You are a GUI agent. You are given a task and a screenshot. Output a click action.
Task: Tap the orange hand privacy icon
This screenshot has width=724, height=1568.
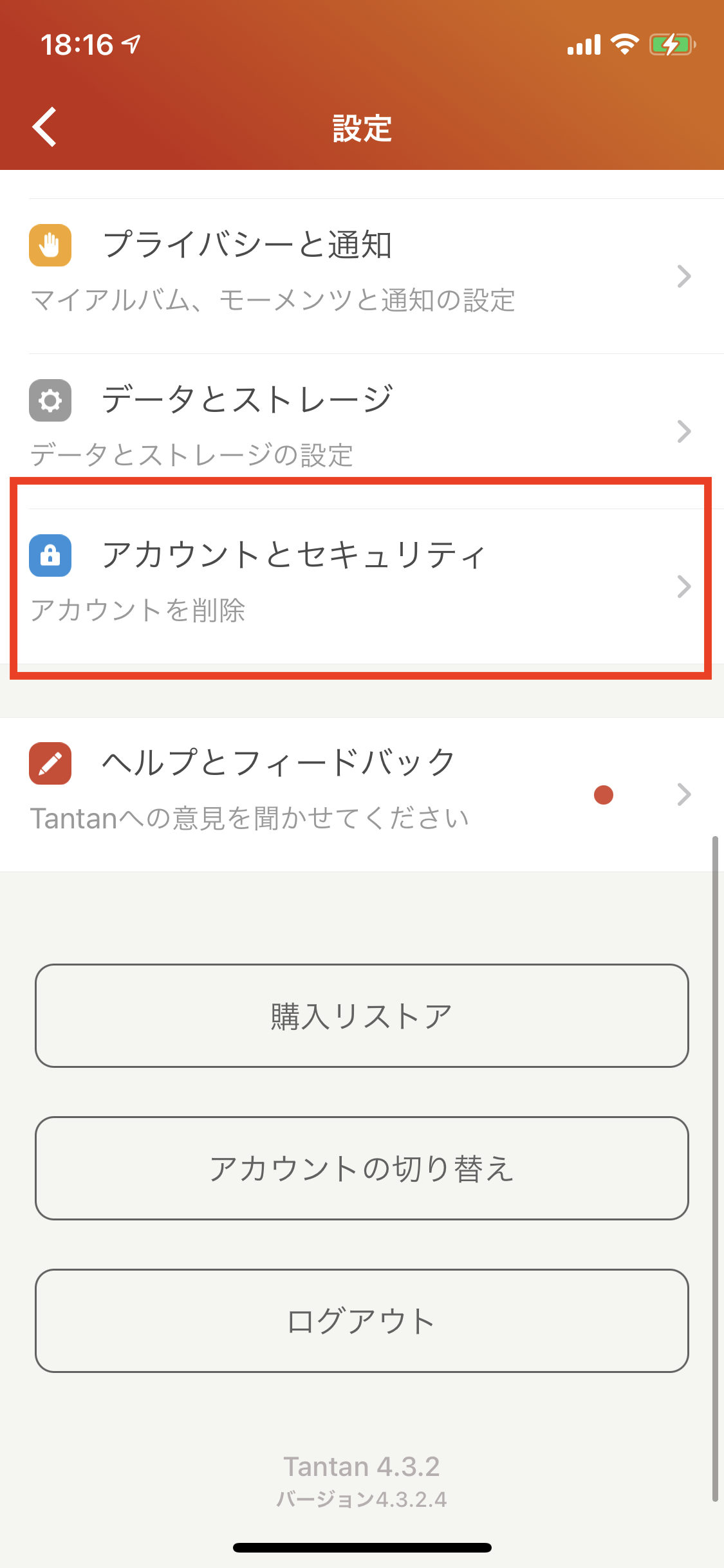50,247
